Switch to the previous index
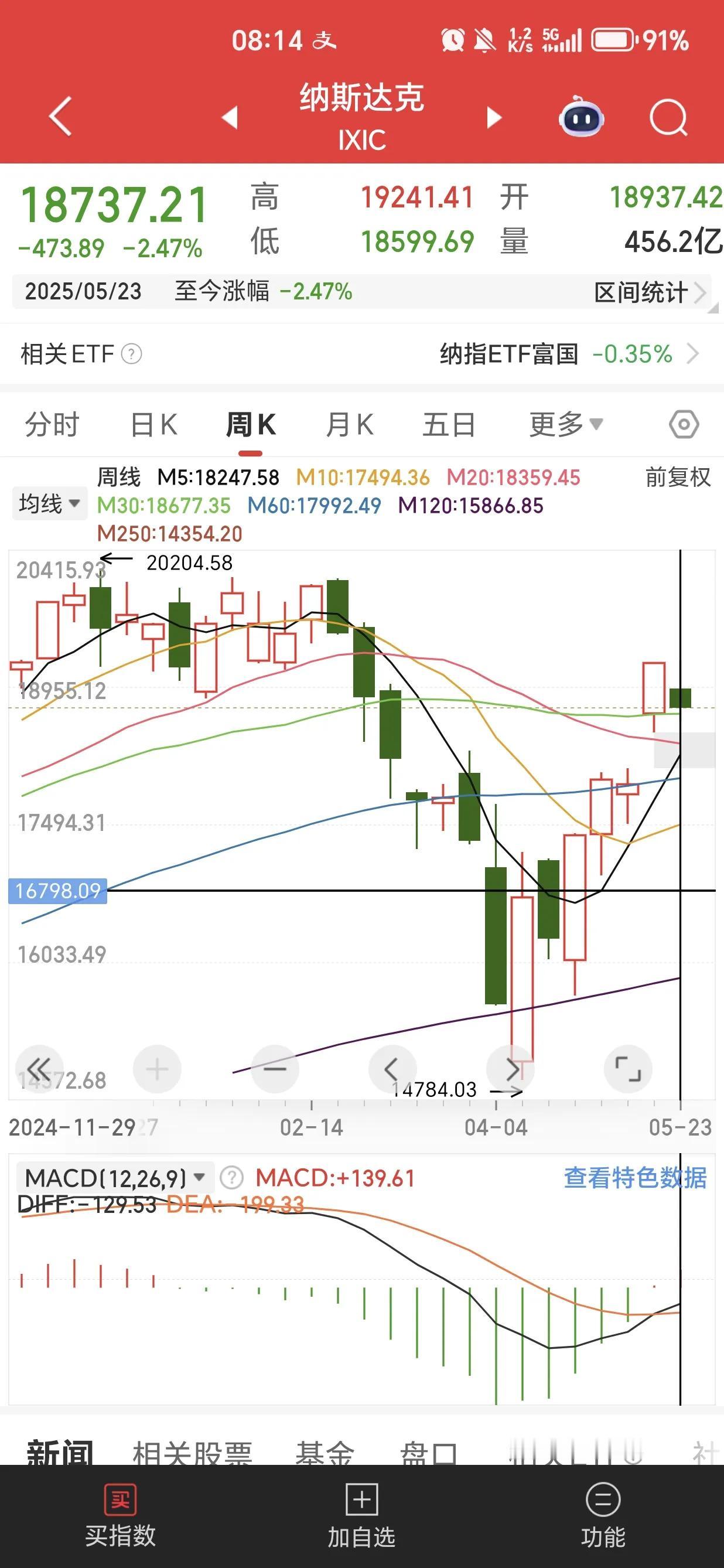Viewport: 724px width, 1568px height. click(x=230, y=117)
